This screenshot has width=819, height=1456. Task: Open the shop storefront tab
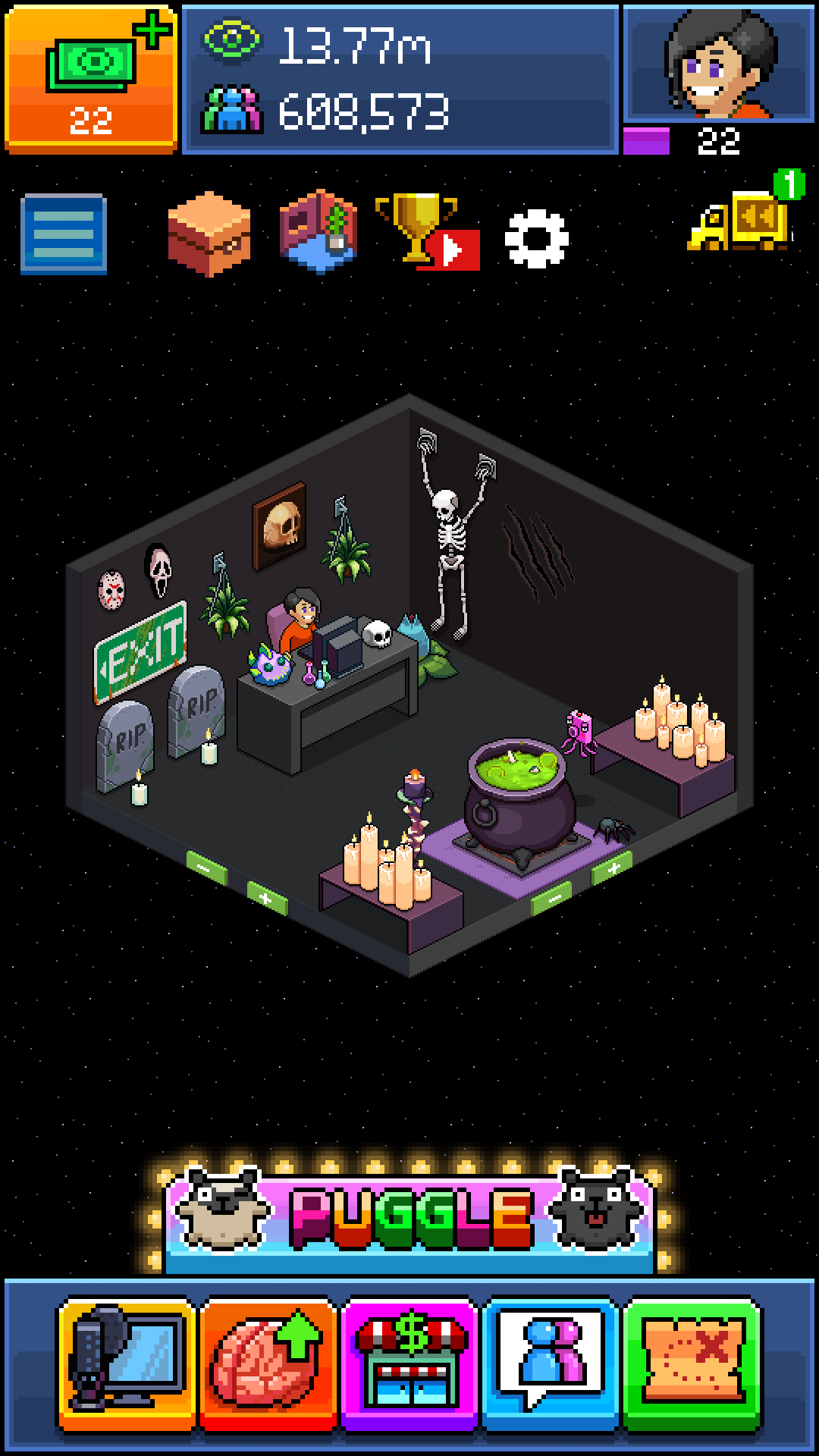click(409, 1364)
